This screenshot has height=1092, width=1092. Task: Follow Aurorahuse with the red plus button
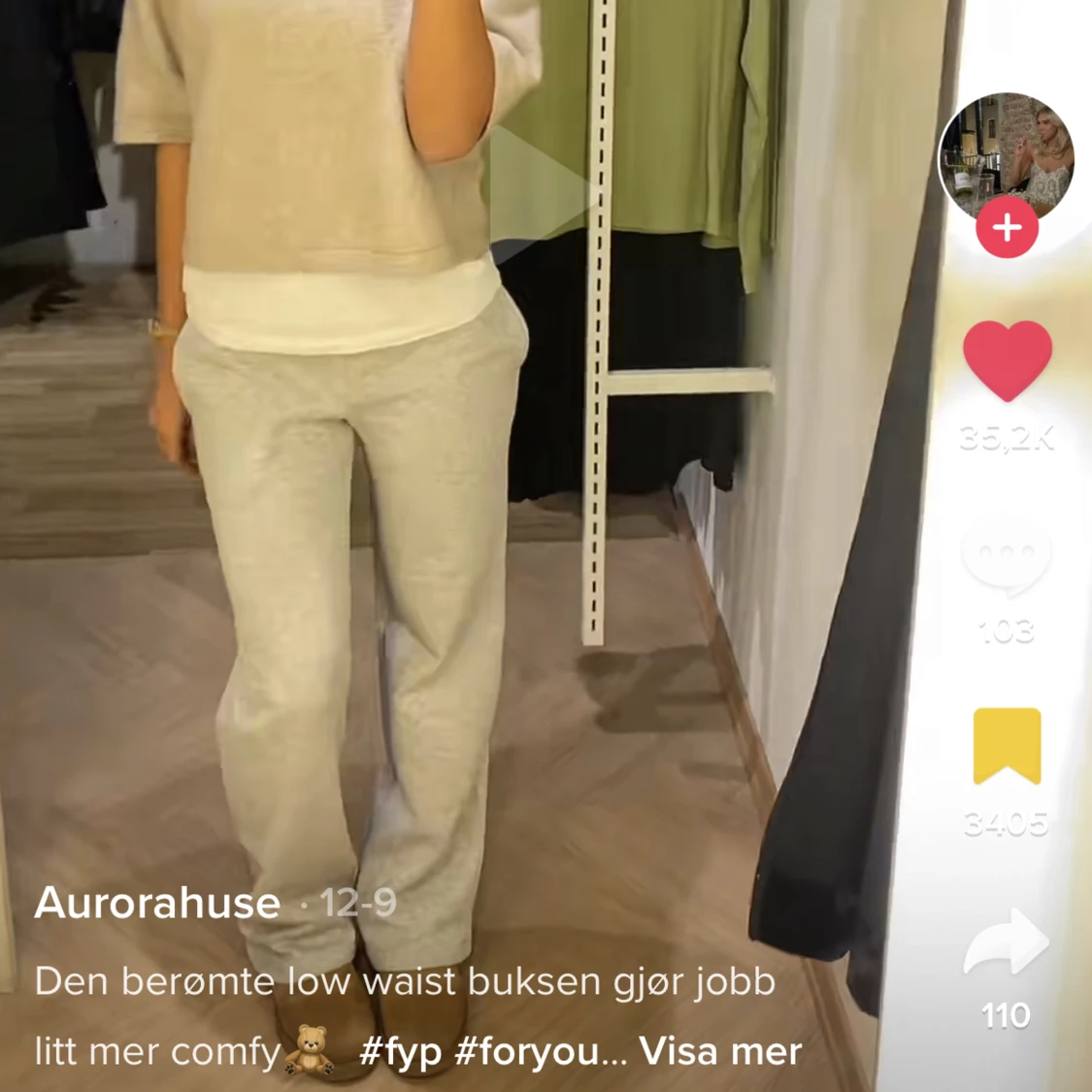1007,228
